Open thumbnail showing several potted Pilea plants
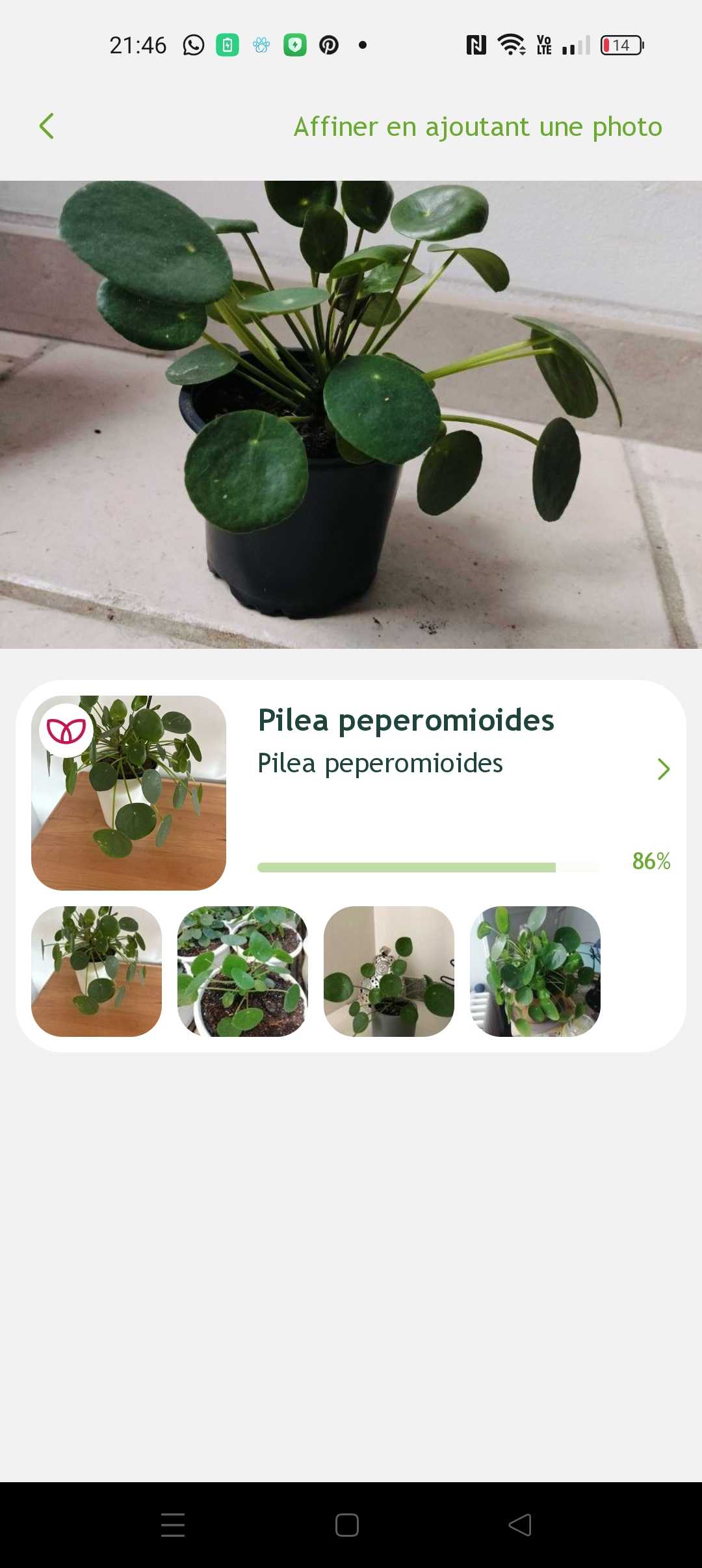Viewport: 702px width, 1568px height. coord(242,971)
